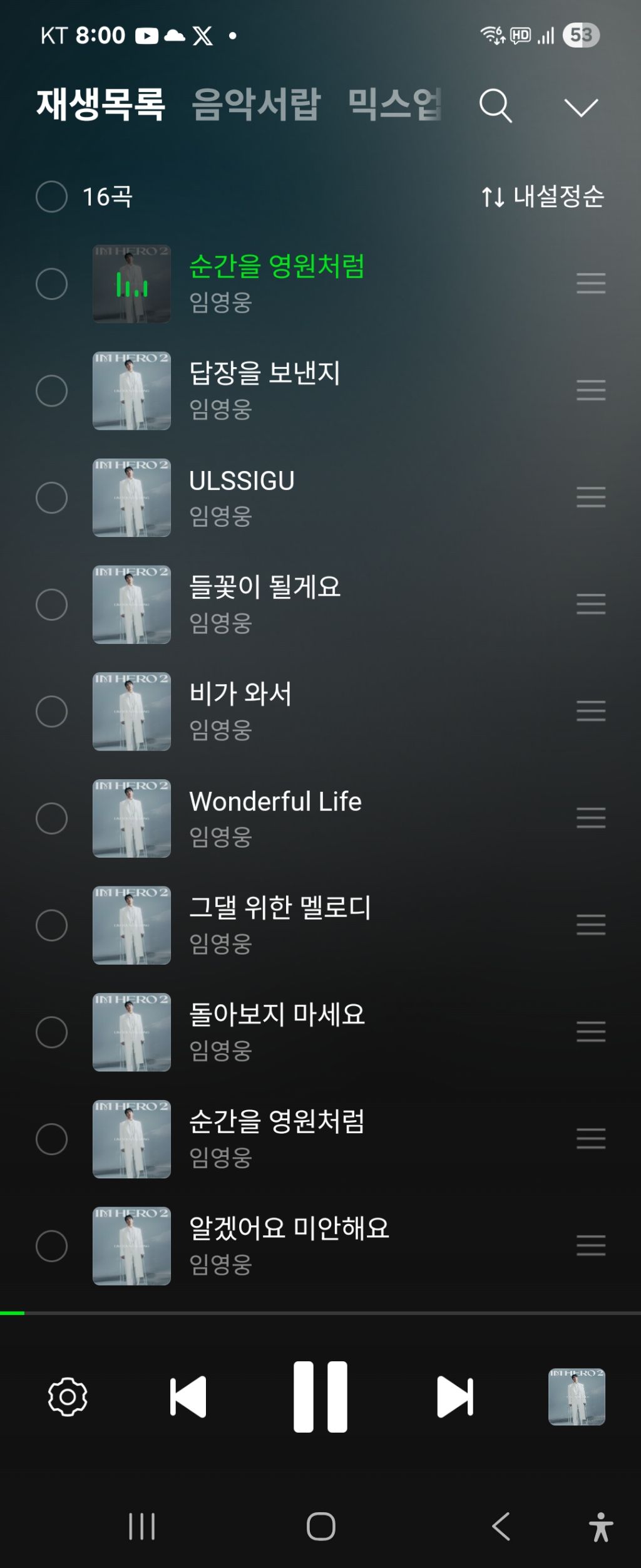Switch to the 음악서랍 tab

tap(256, 104)
